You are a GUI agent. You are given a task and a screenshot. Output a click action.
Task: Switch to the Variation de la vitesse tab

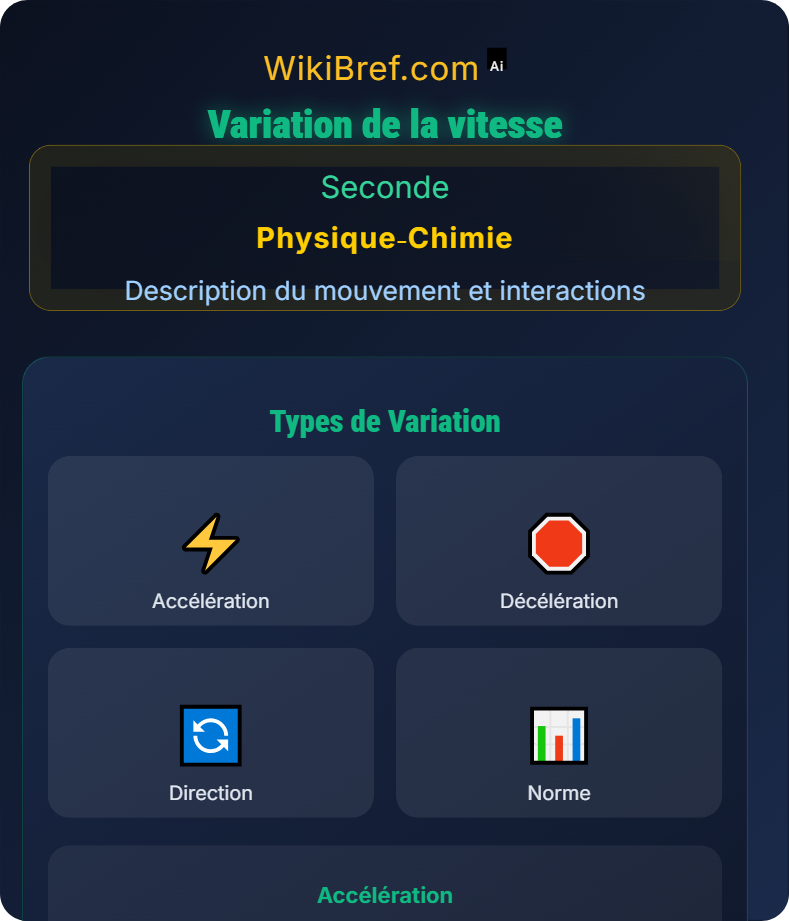386,125
